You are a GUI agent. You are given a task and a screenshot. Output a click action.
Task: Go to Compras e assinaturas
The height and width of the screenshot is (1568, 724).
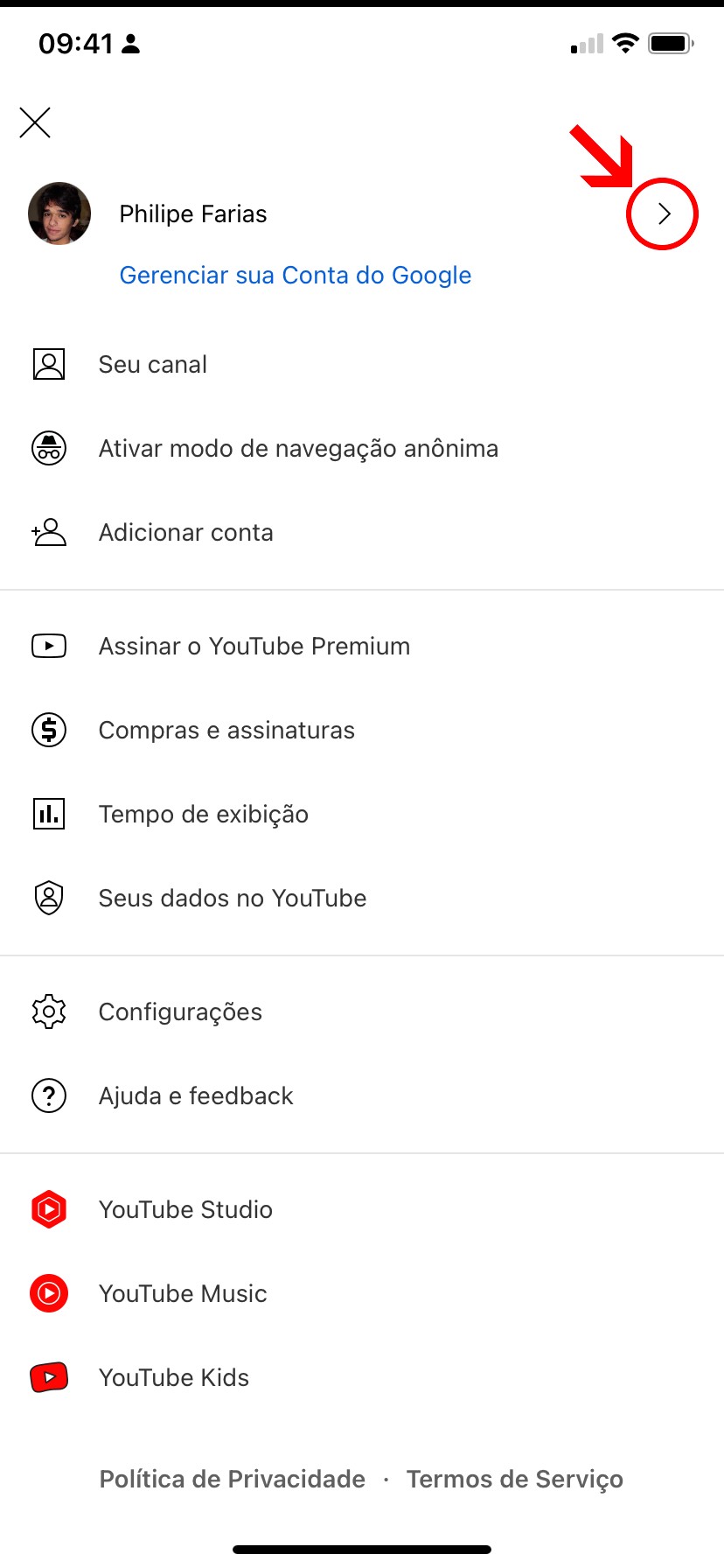[x=362, y=731]
